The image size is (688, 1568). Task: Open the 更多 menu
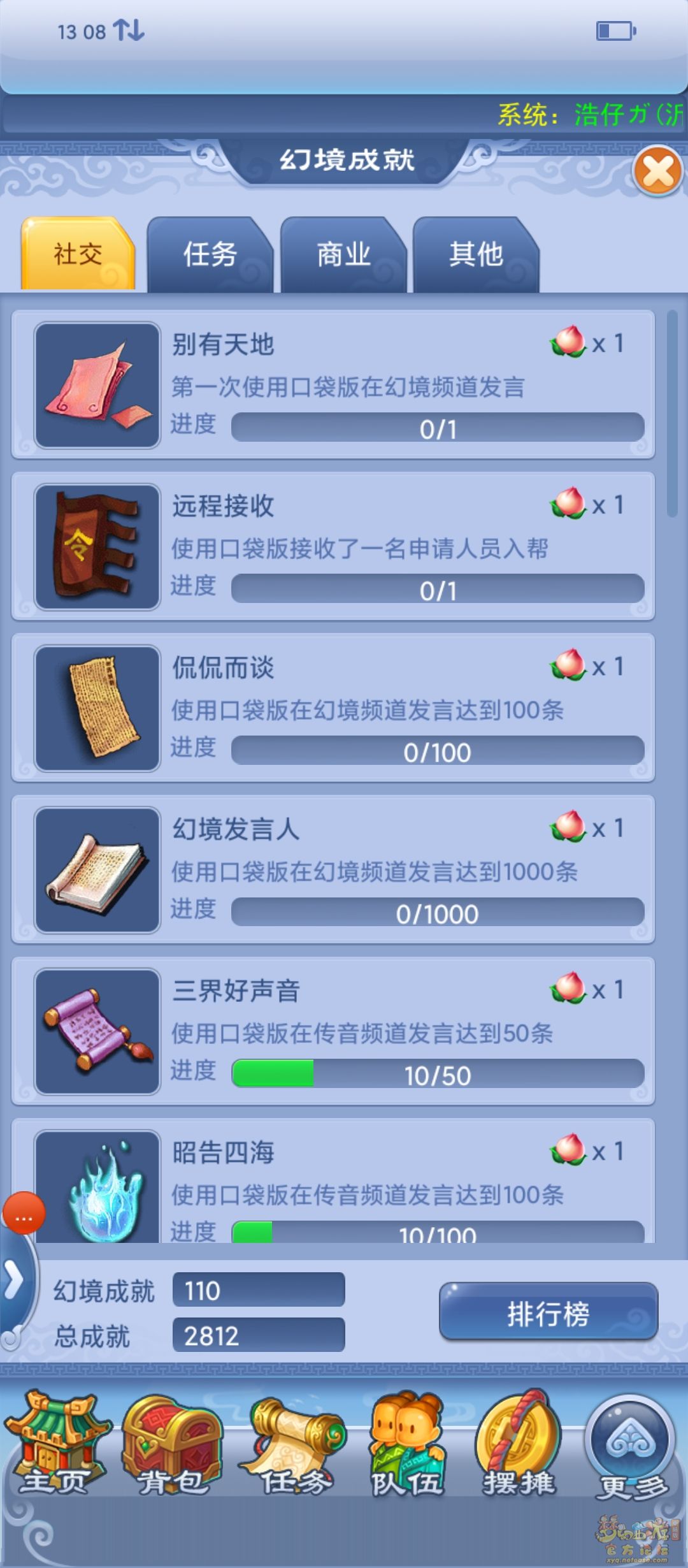pos(631,1448)
